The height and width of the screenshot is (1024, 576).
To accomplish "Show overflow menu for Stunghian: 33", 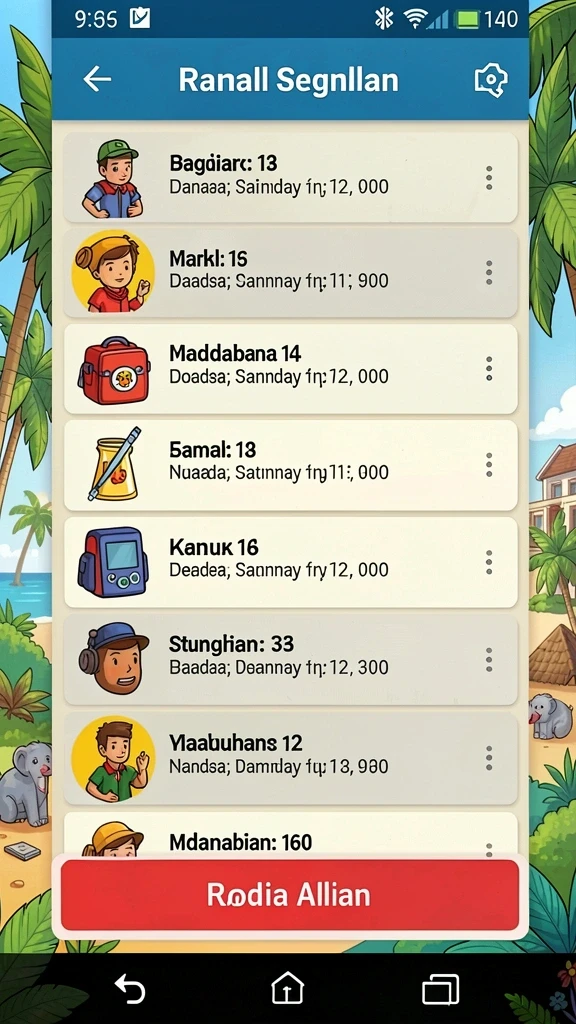I will click(x=488, y=660).
